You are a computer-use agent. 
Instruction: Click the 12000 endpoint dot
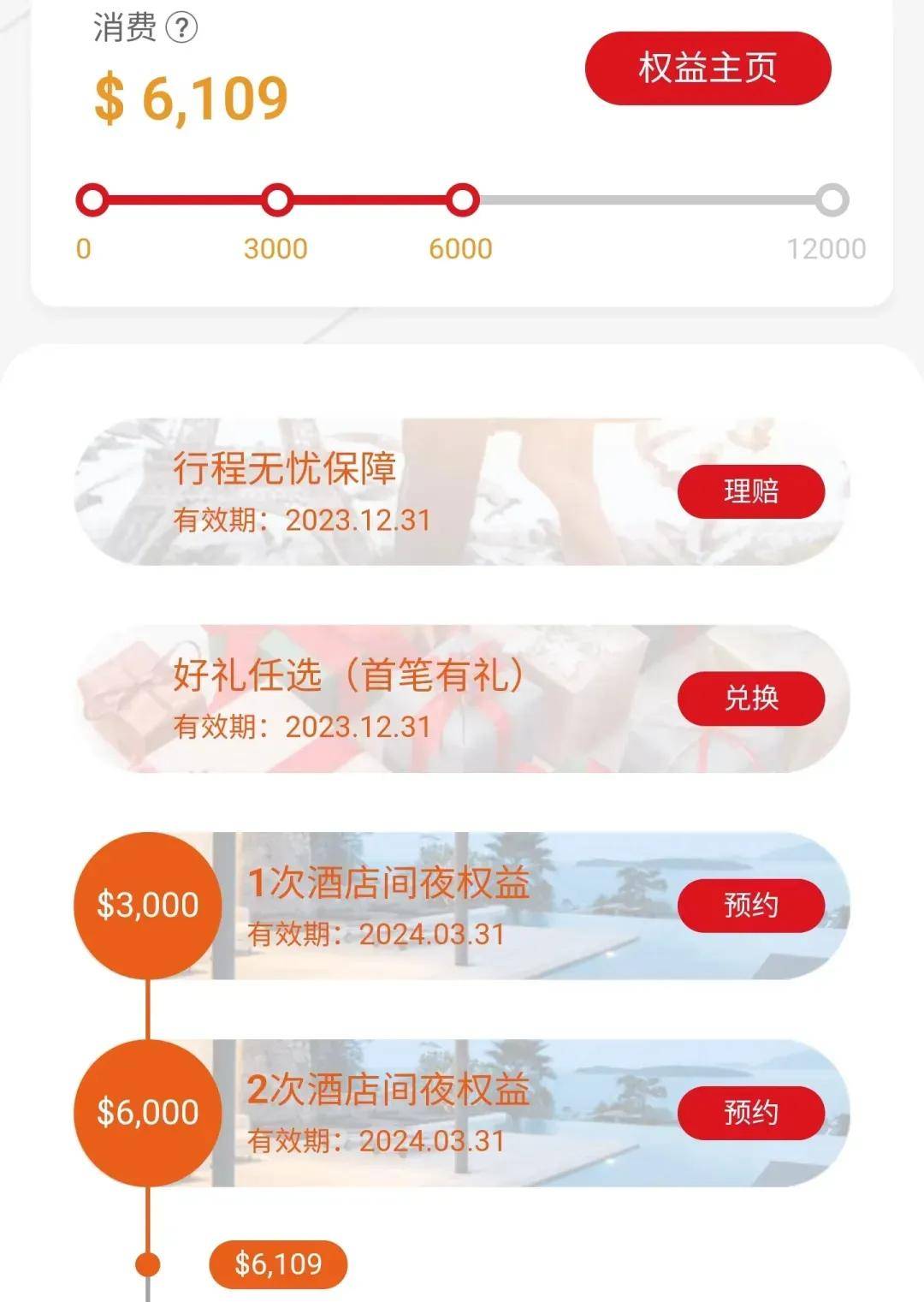coord(831,199)
